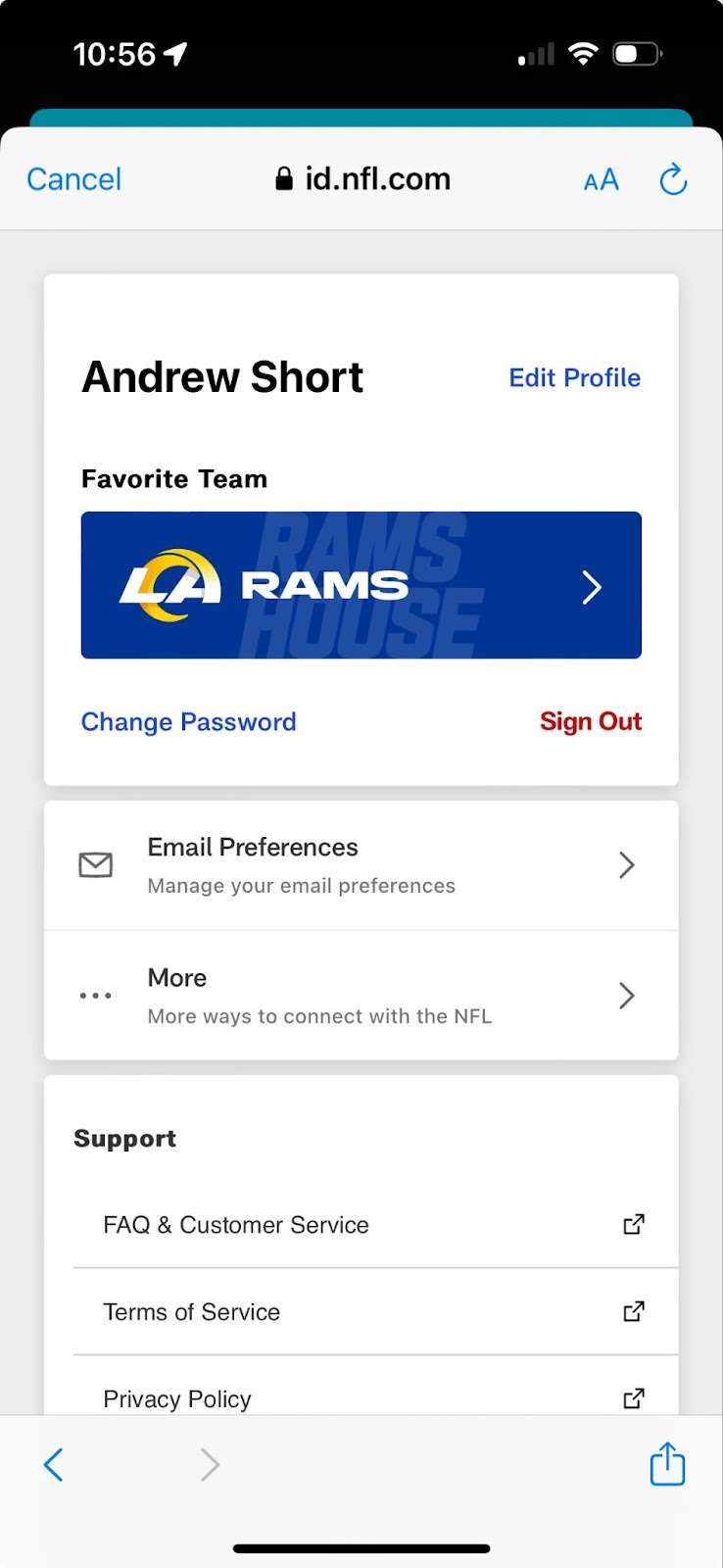Open More ways to connect row

tap(361, 996)
